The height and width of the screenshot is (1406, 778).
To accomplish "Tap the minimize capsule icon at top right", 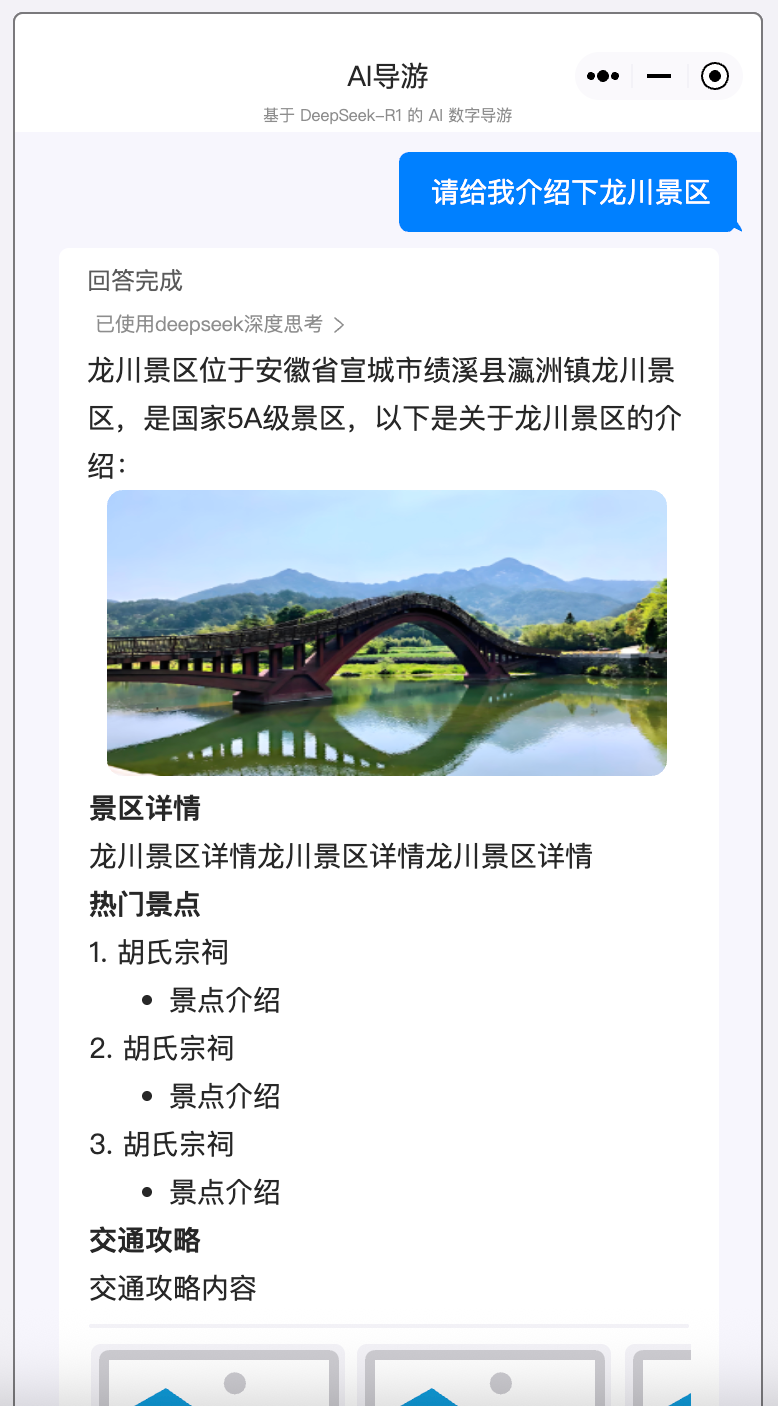I will [x=658, y=75].
